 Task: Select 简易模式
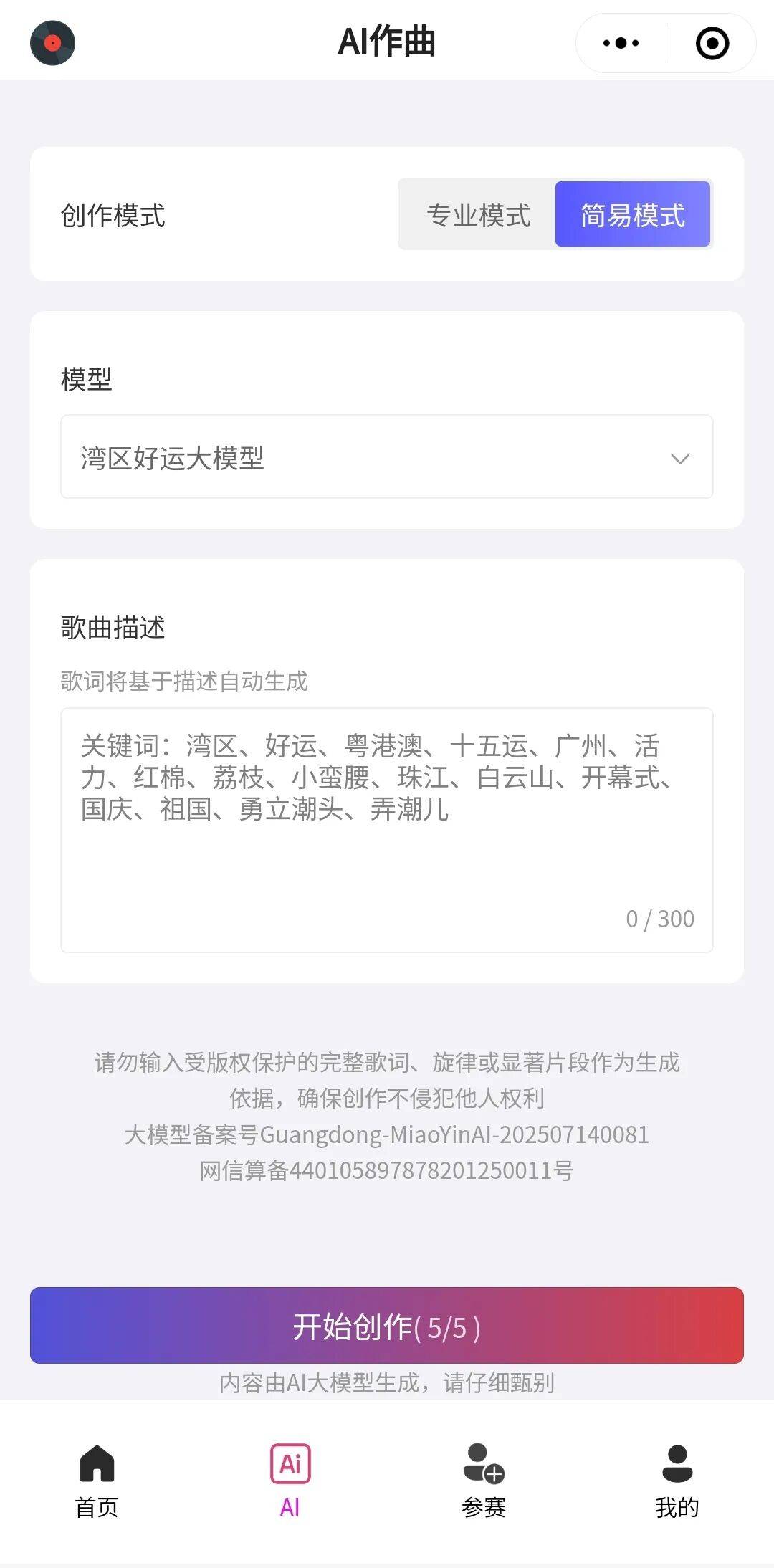(632, 215)
